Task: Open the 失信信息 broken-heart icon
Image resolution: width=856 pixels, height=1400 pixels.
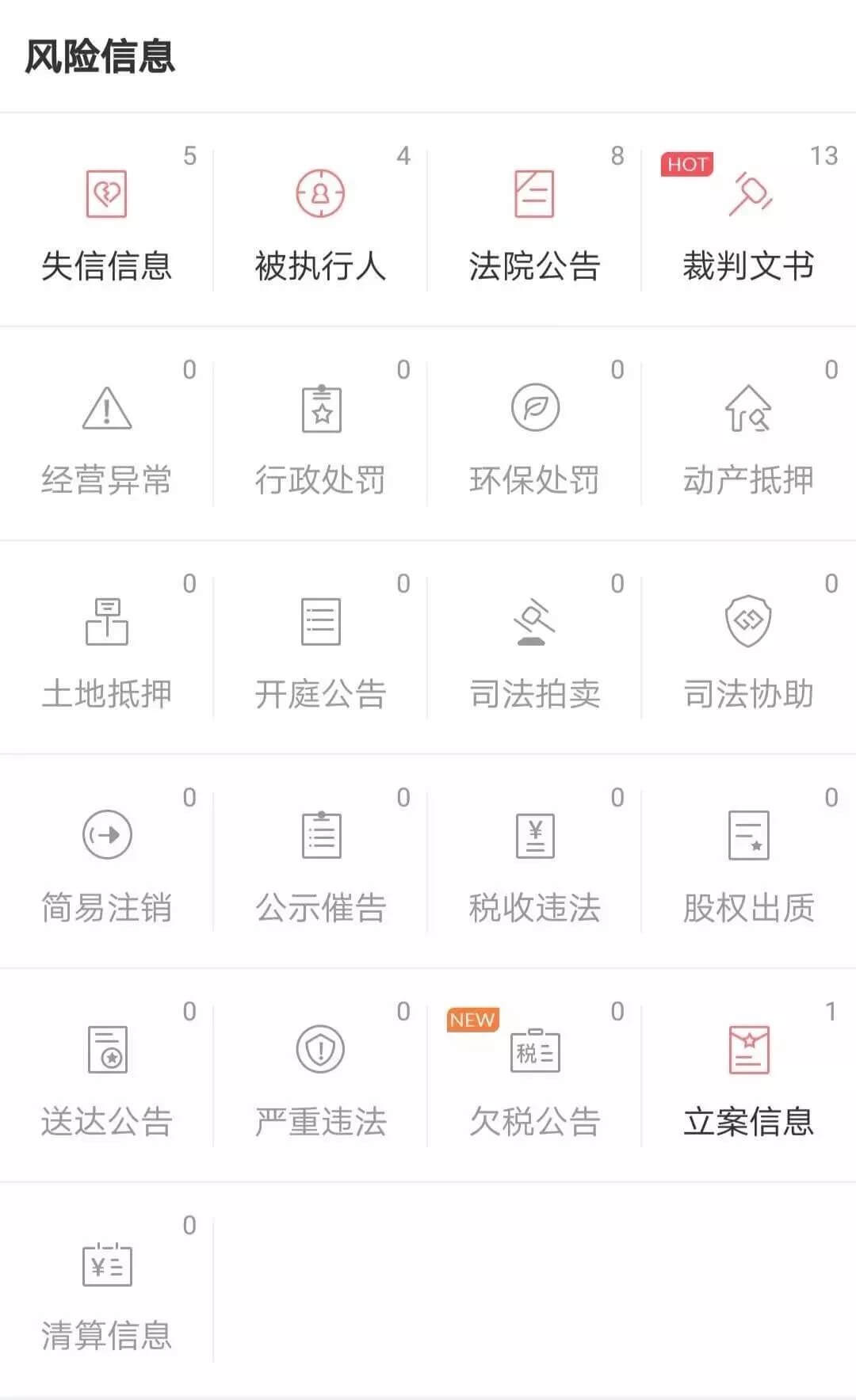Action: [x=107, y=193]
